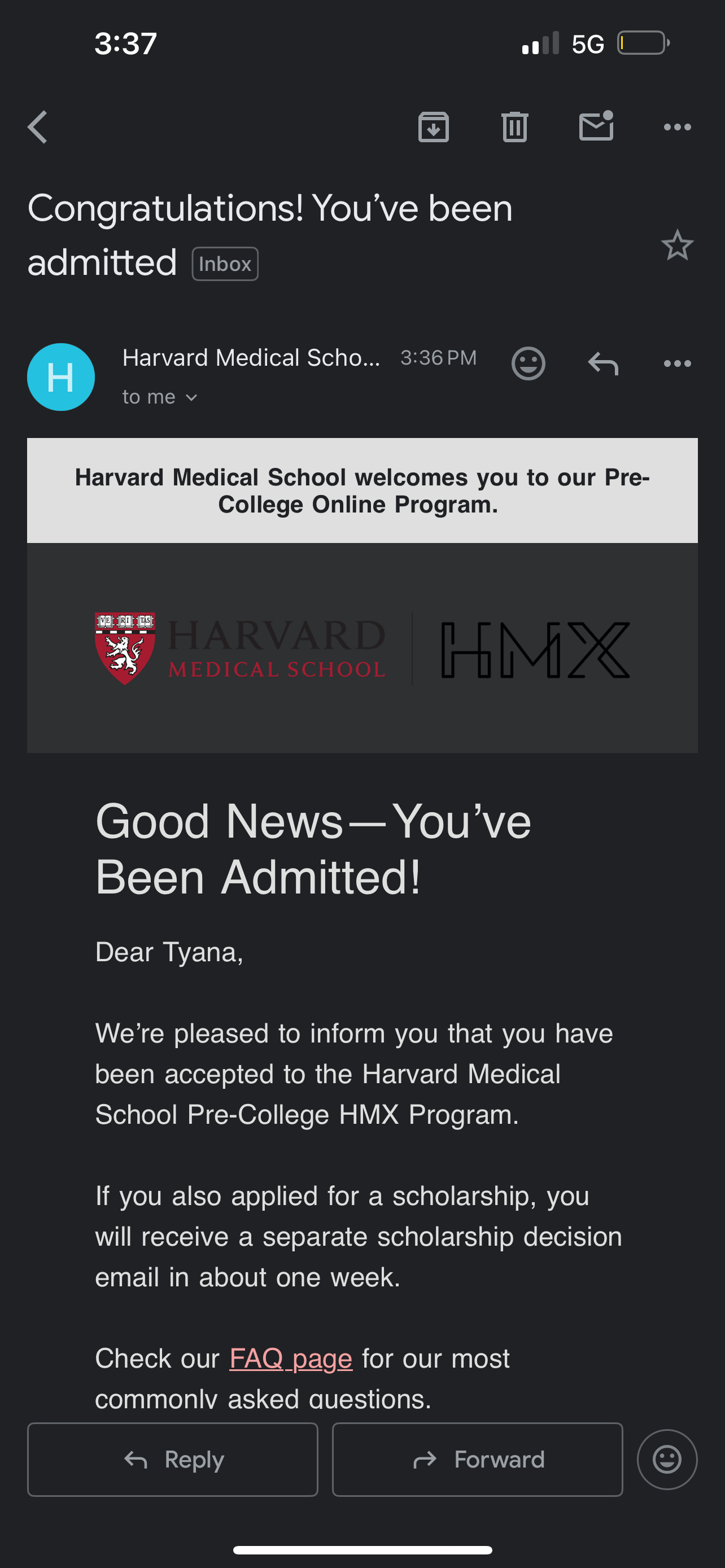The image size is (725, 1568).
Task: Forward this email
Action: tap(477, 1460)
